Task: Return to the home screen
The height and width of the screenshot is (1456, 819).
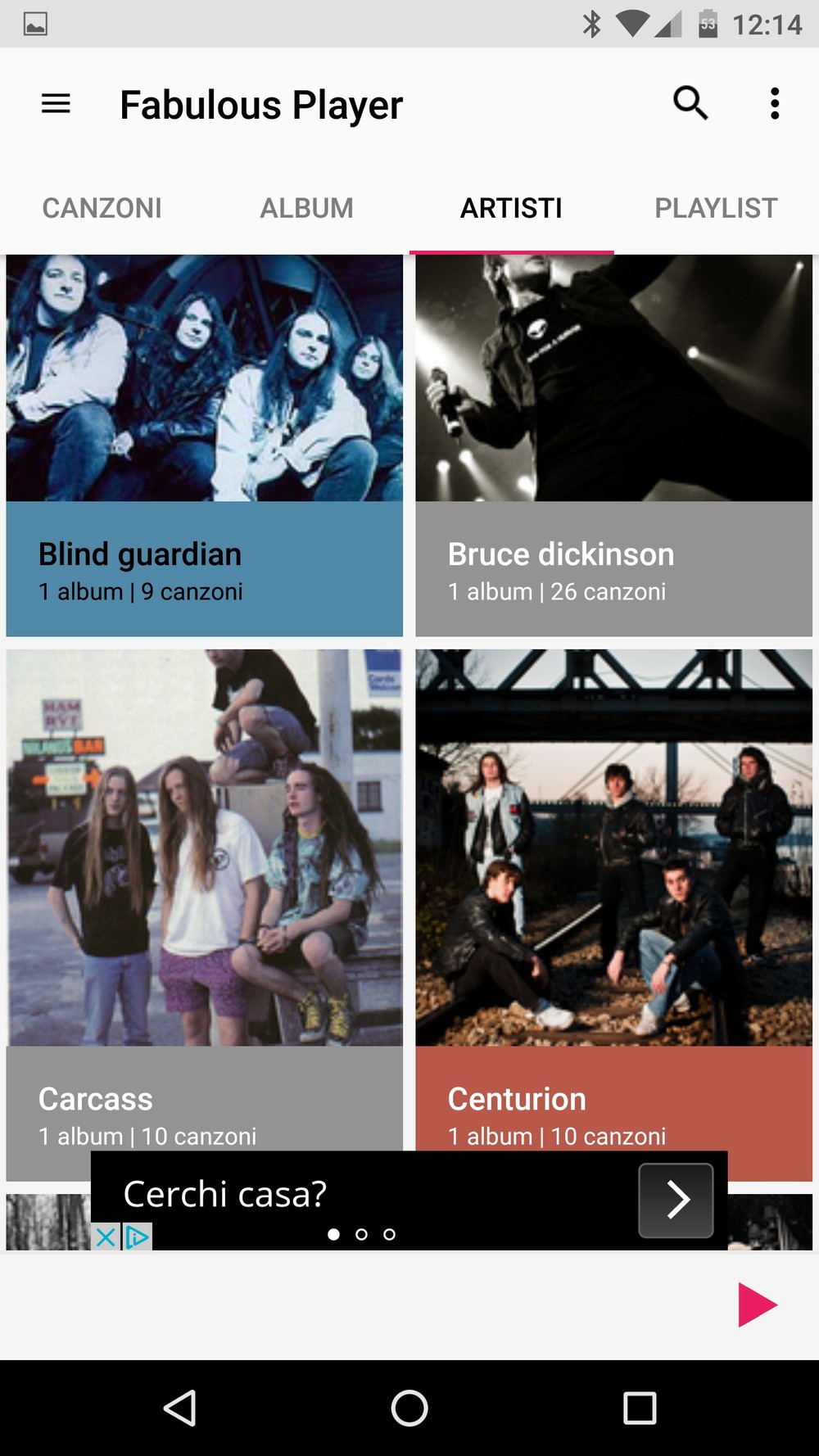Action: pyautogui.click(x=409, y=1409)
